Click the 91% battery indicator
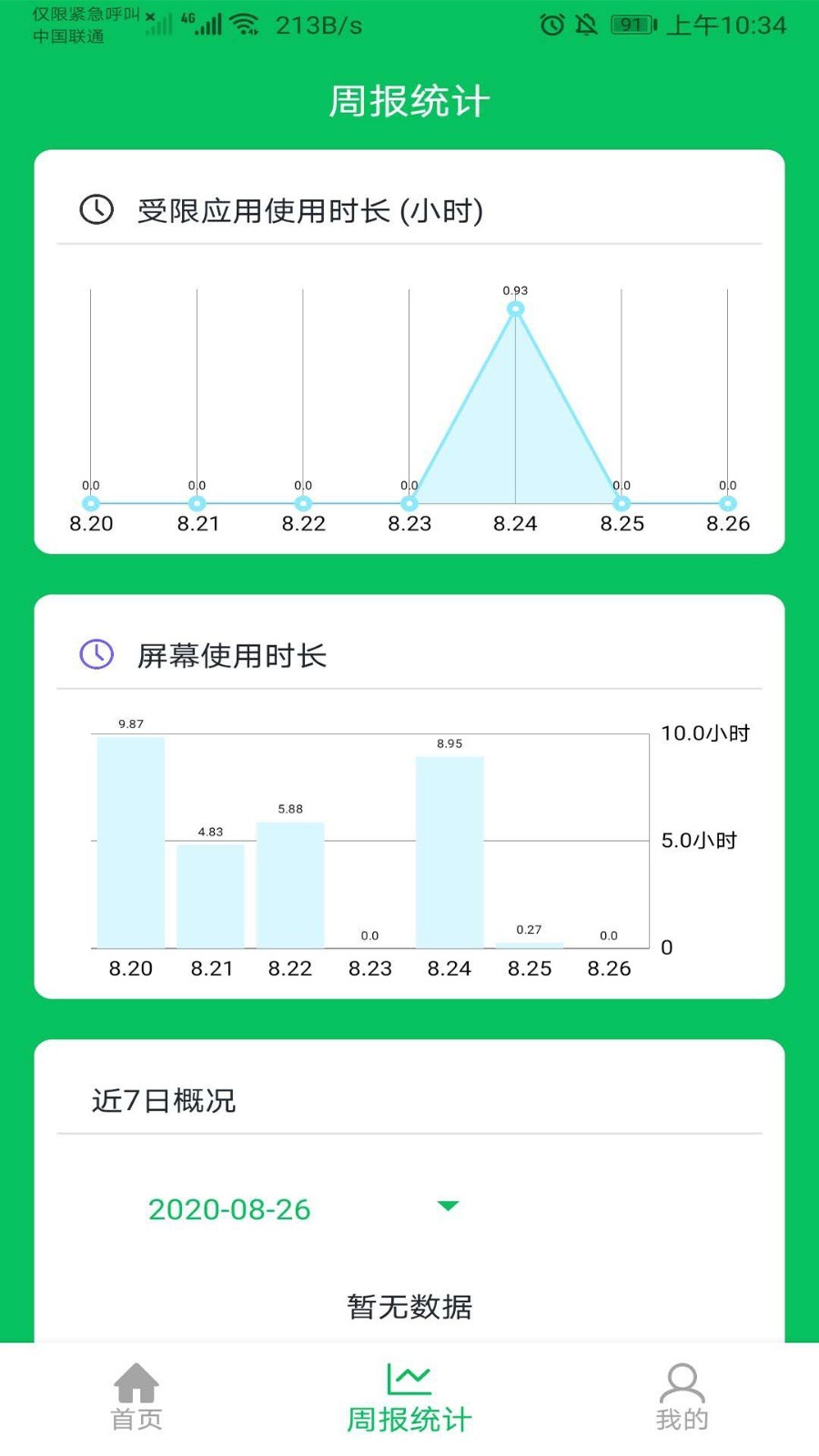The width and height of the screenshot is (819, 1456). tap(634, 25)
